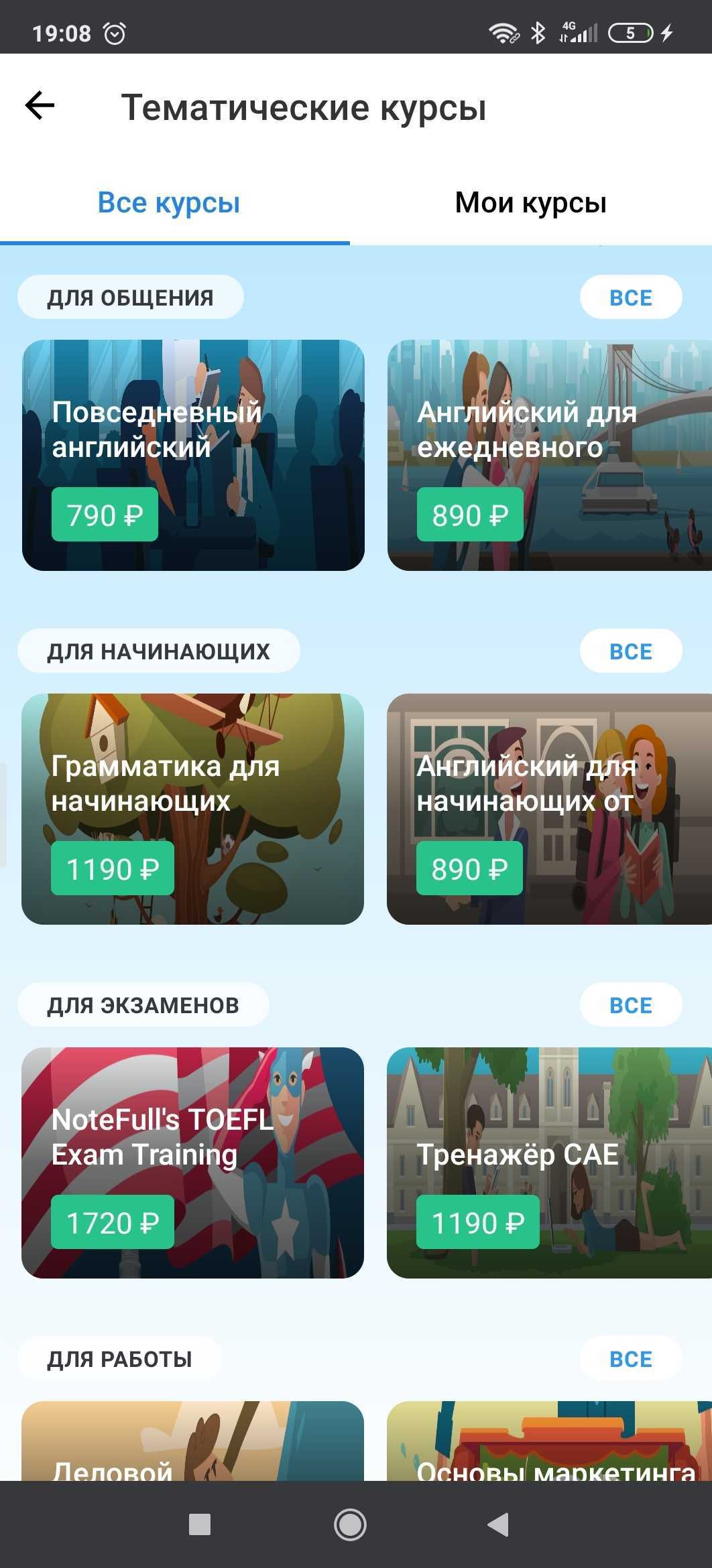Open NoteFull's TOEFL Exam Training course
Screen dimensions: 712x1568
click(193, 1163)
